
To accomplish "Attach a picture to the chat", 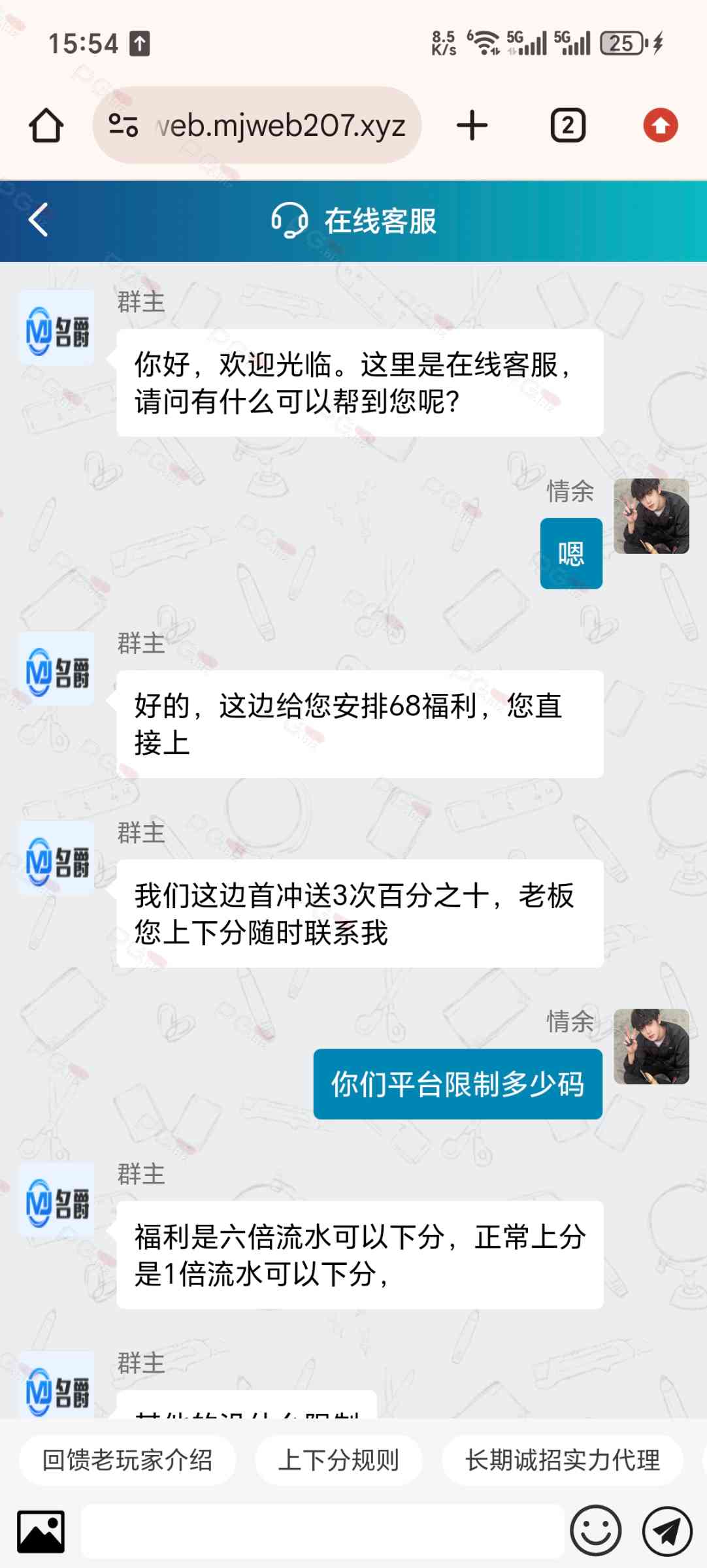I will pos(41,1531).
